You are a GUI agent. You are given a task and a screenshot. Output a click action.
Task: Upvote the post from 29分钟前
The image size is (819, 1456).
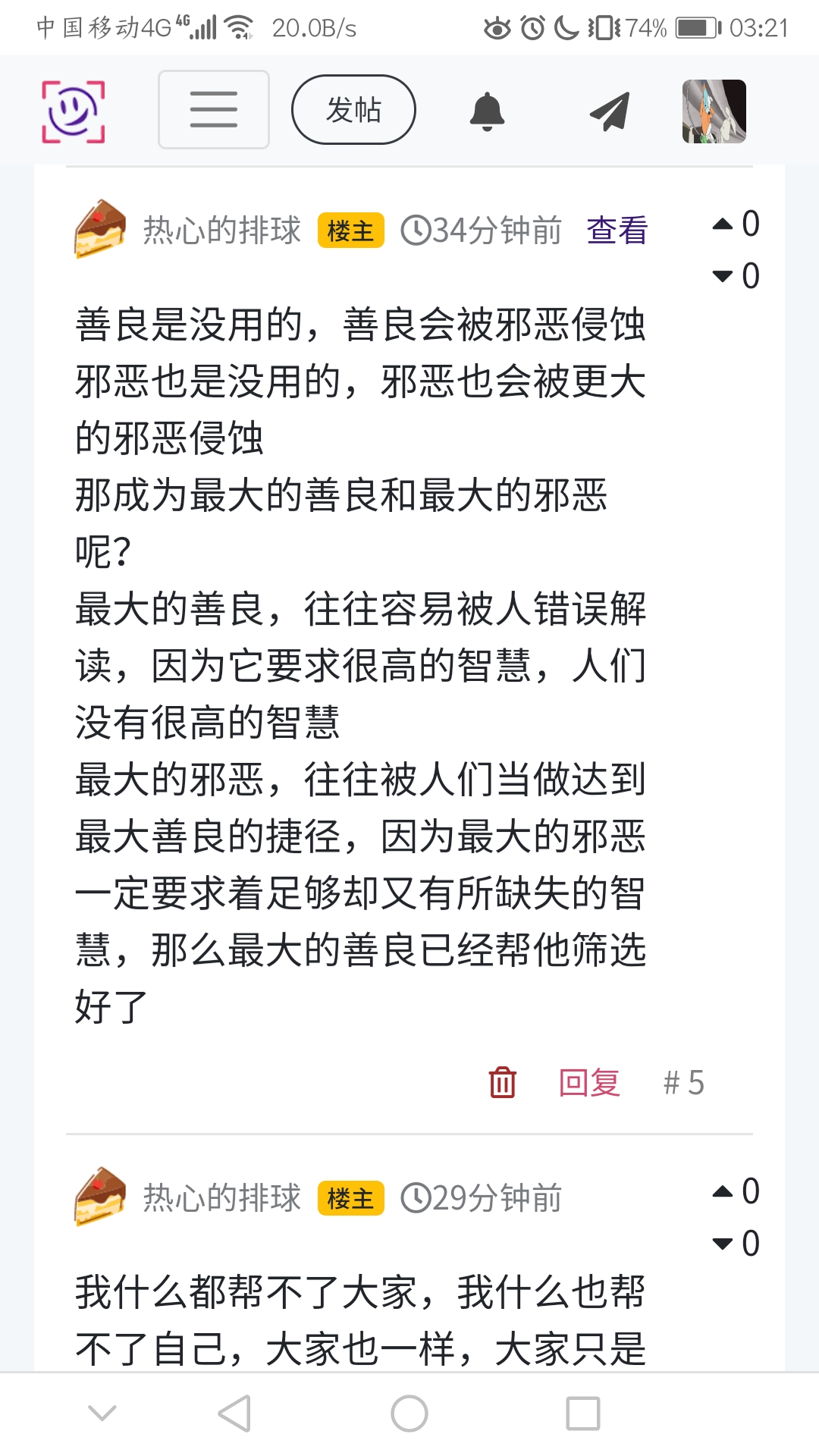(x=723, y=1191)
